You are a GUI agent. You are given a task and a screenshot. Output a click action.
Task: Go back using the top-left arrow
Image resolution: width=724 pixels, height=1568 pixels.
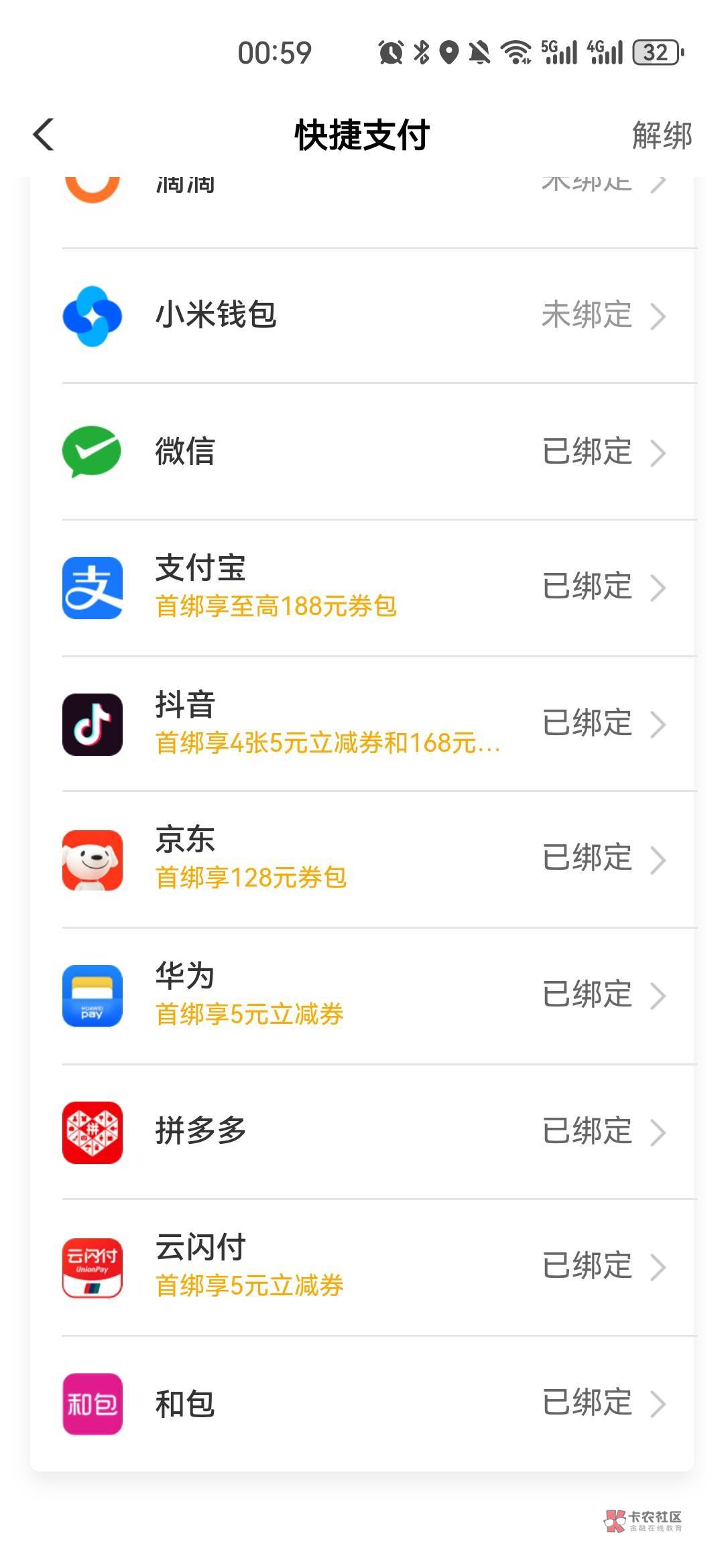coord(44,135)
